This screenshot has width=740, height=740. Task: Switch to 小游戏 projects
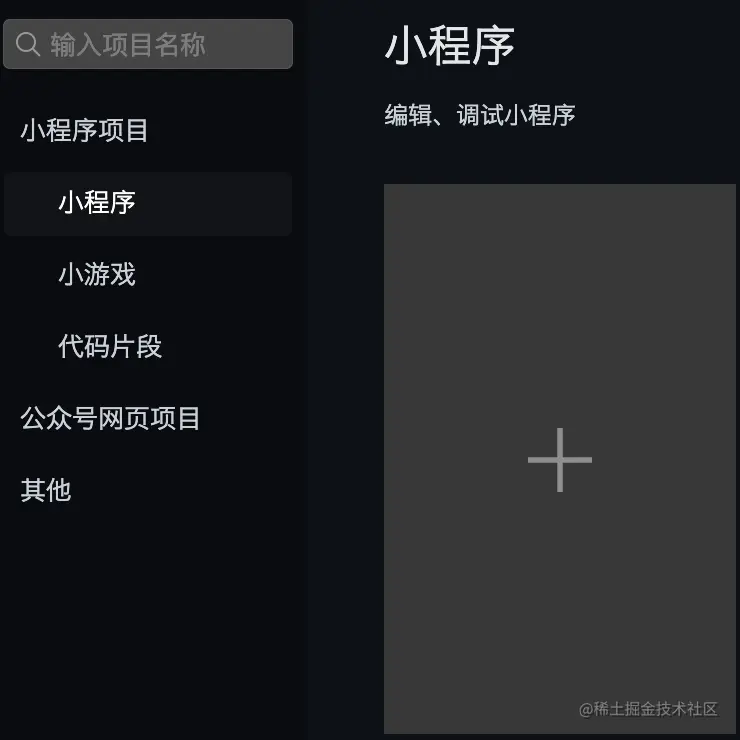[x=97, y=275]
